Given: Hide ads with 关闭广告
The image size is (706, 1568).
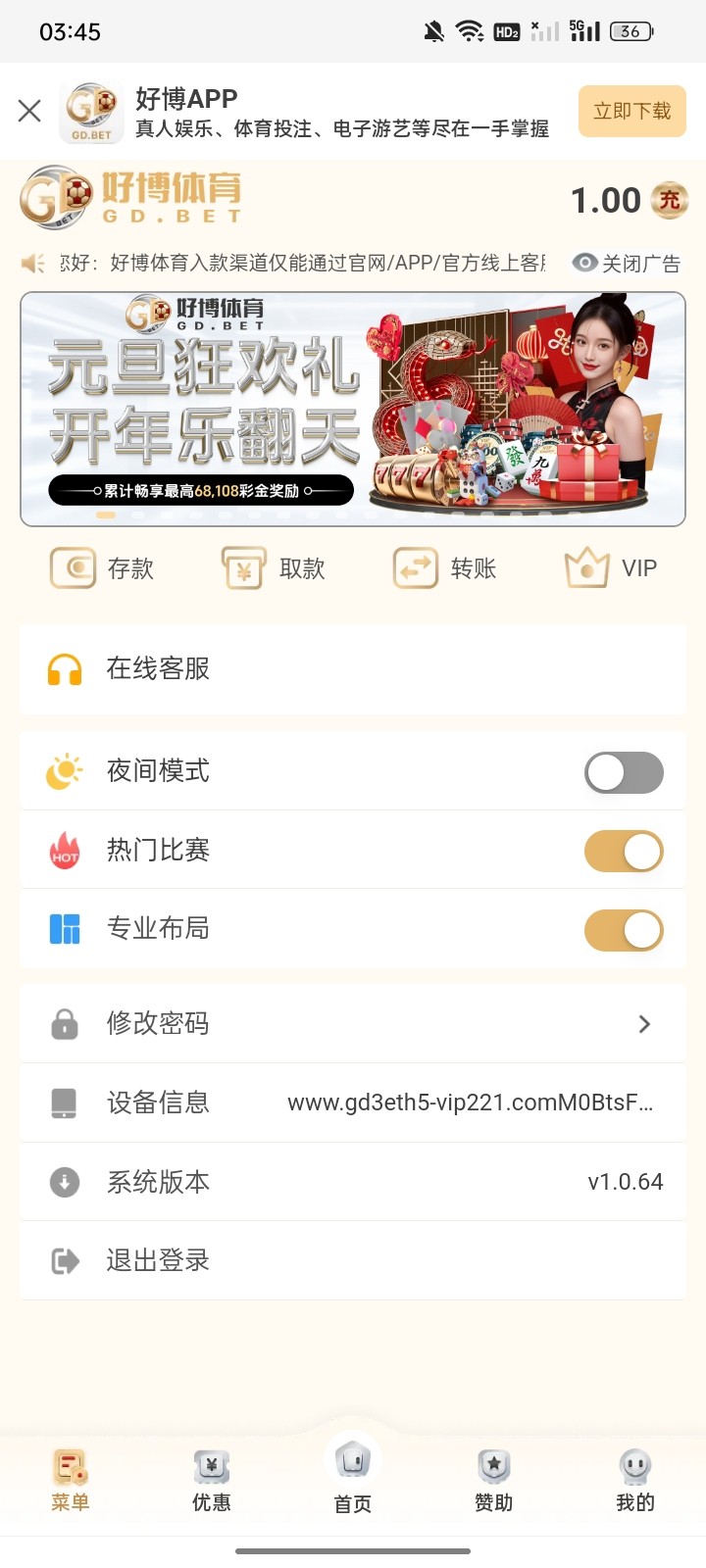Looking at the screenshot, I should pos(628,263).
